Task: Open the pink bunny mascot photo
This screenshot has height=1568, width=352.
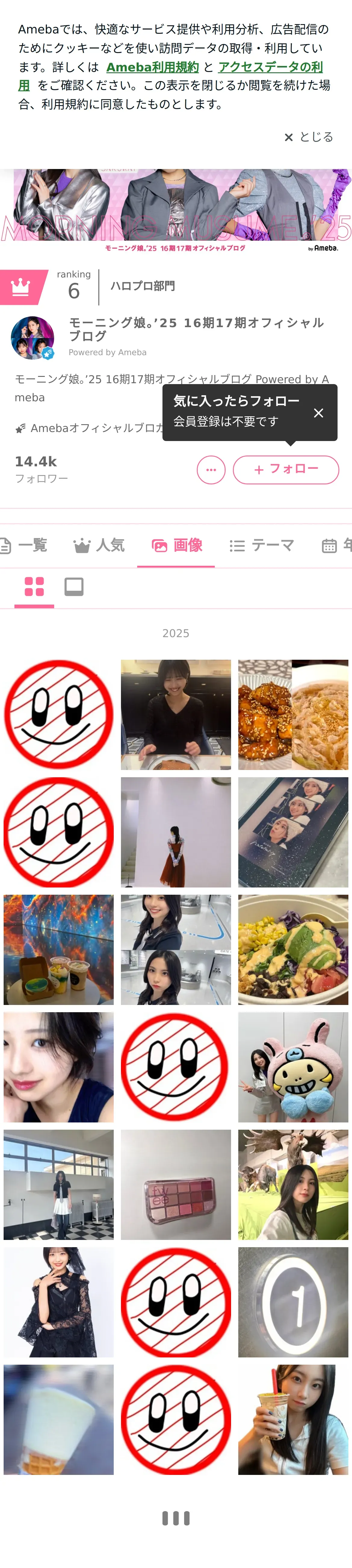Action: [x=293, y=1067]
